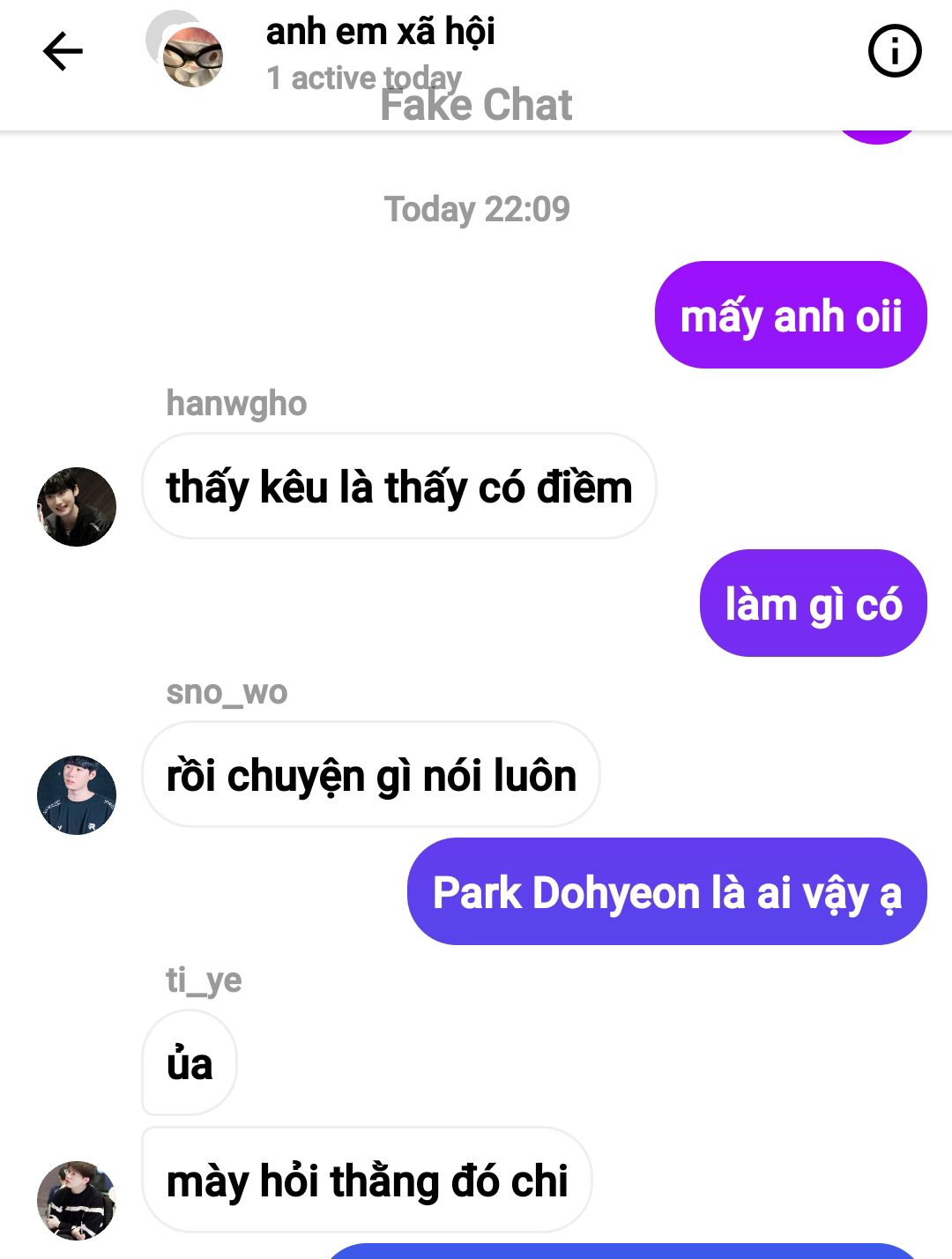Open the anh em xã hội group header

[x=380, y=34]
